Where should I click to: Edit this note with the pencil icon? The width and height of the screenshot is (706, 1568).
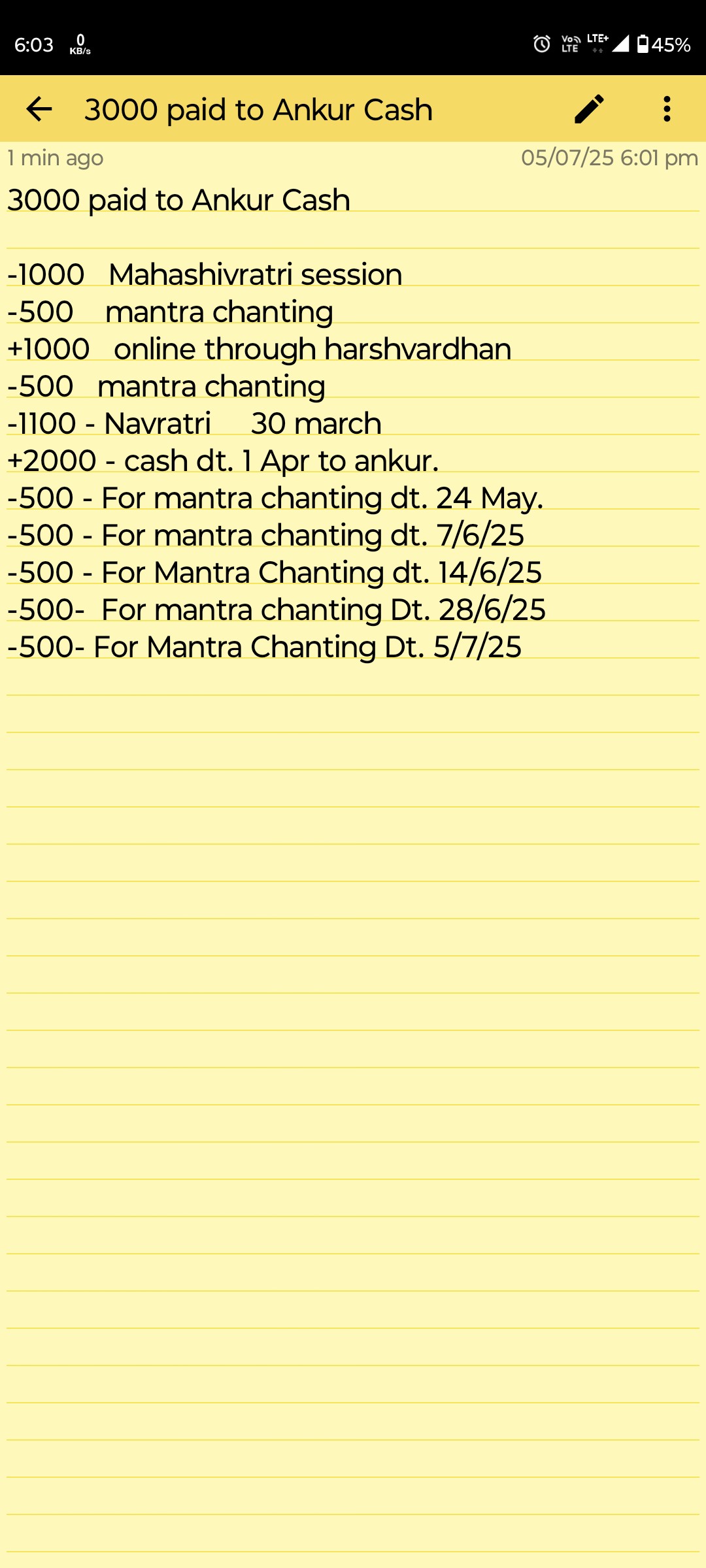click(589, 108)
